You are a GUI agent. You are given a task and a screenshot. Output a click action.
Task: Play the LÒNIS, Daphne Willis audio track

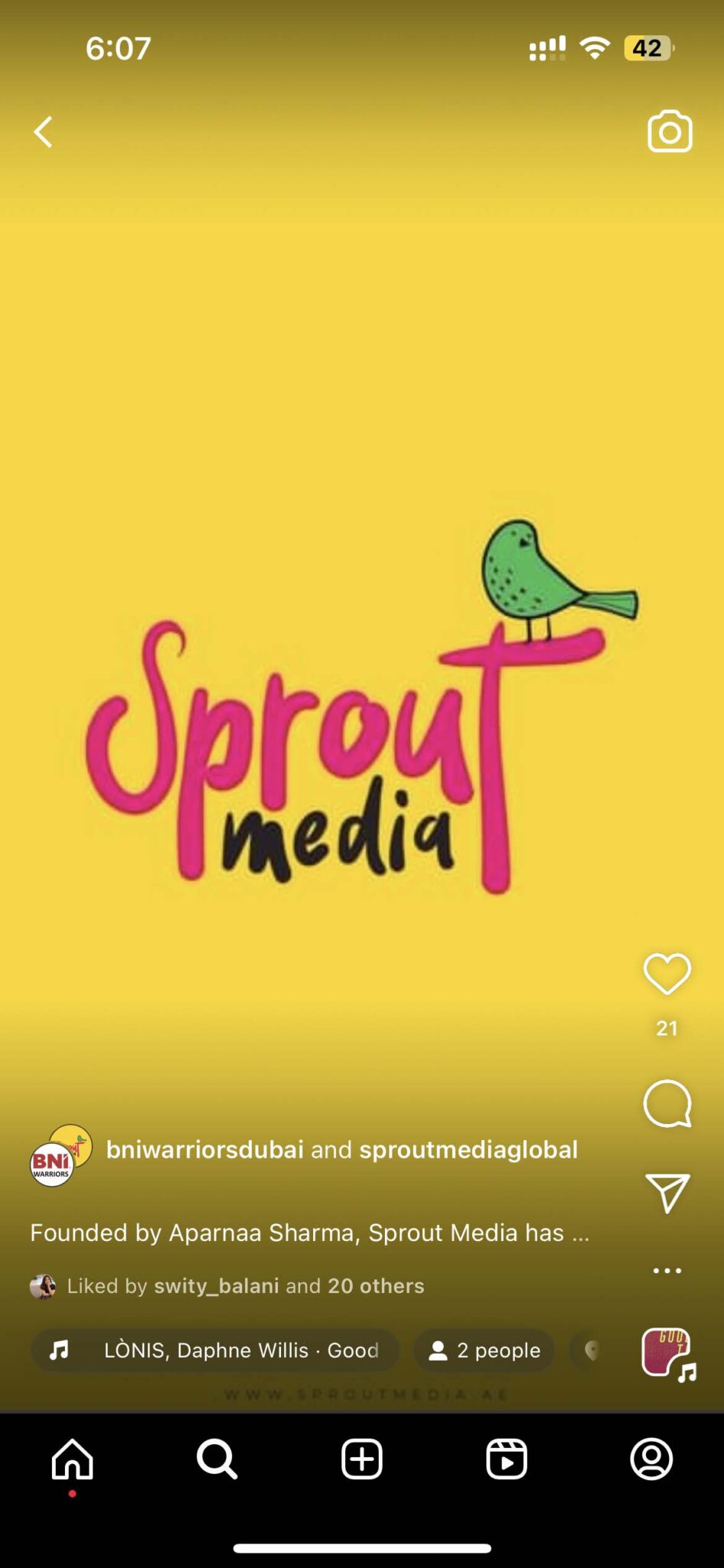click(x=214, y=1351)
